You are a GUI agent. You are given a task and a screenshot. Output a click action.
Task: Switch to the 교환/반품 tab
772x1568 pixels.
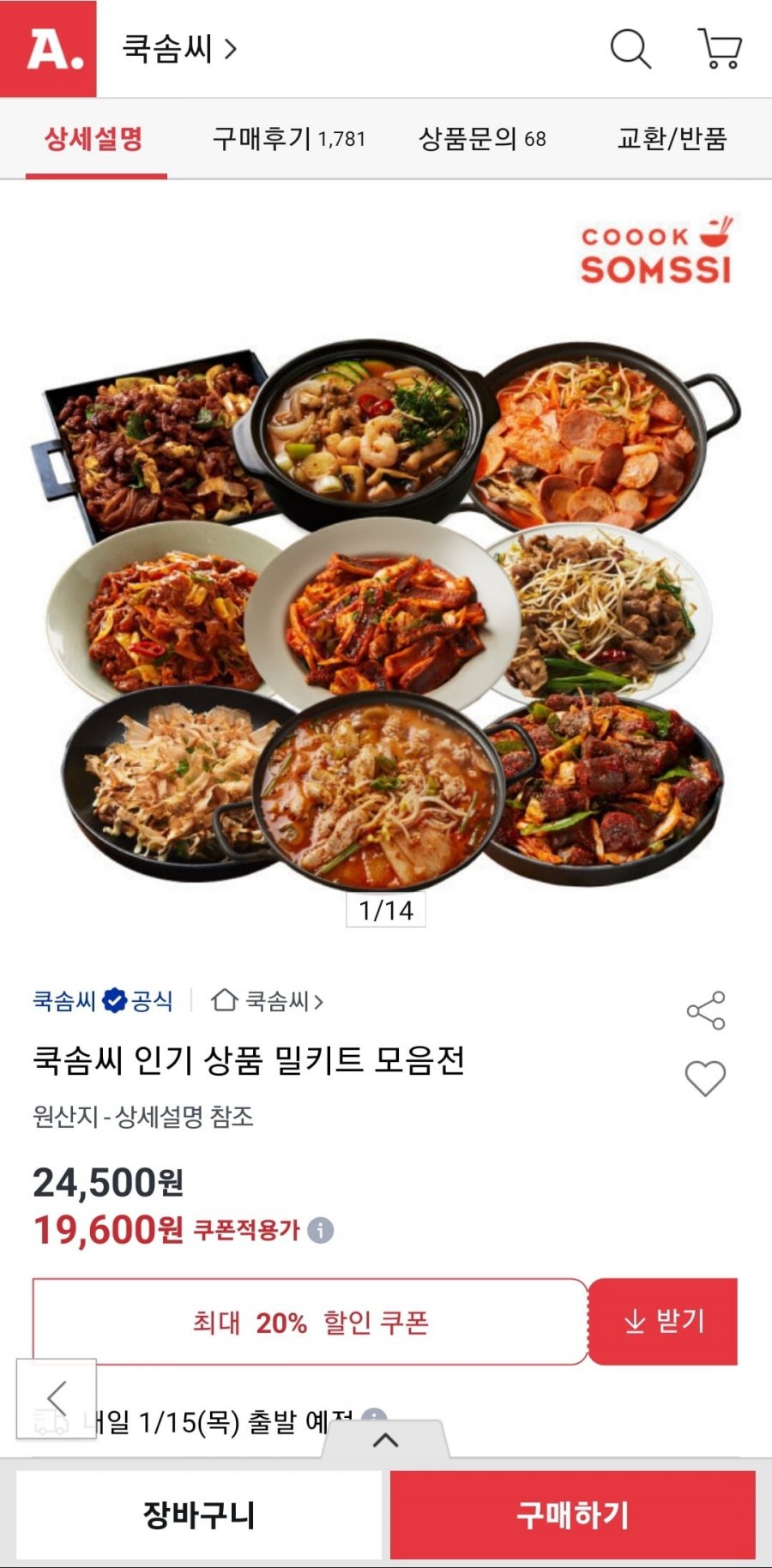tap(672, 139)
